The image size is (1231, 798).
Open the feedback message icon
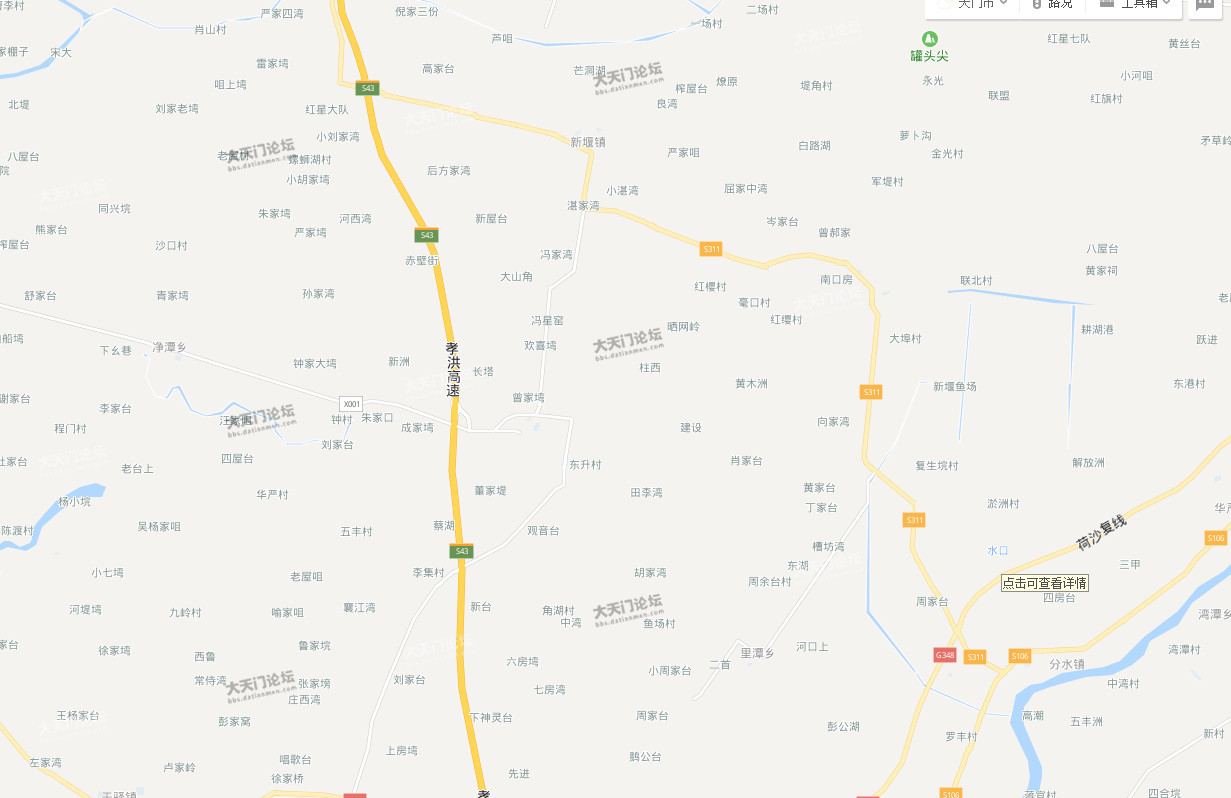tap(1206, 4)
